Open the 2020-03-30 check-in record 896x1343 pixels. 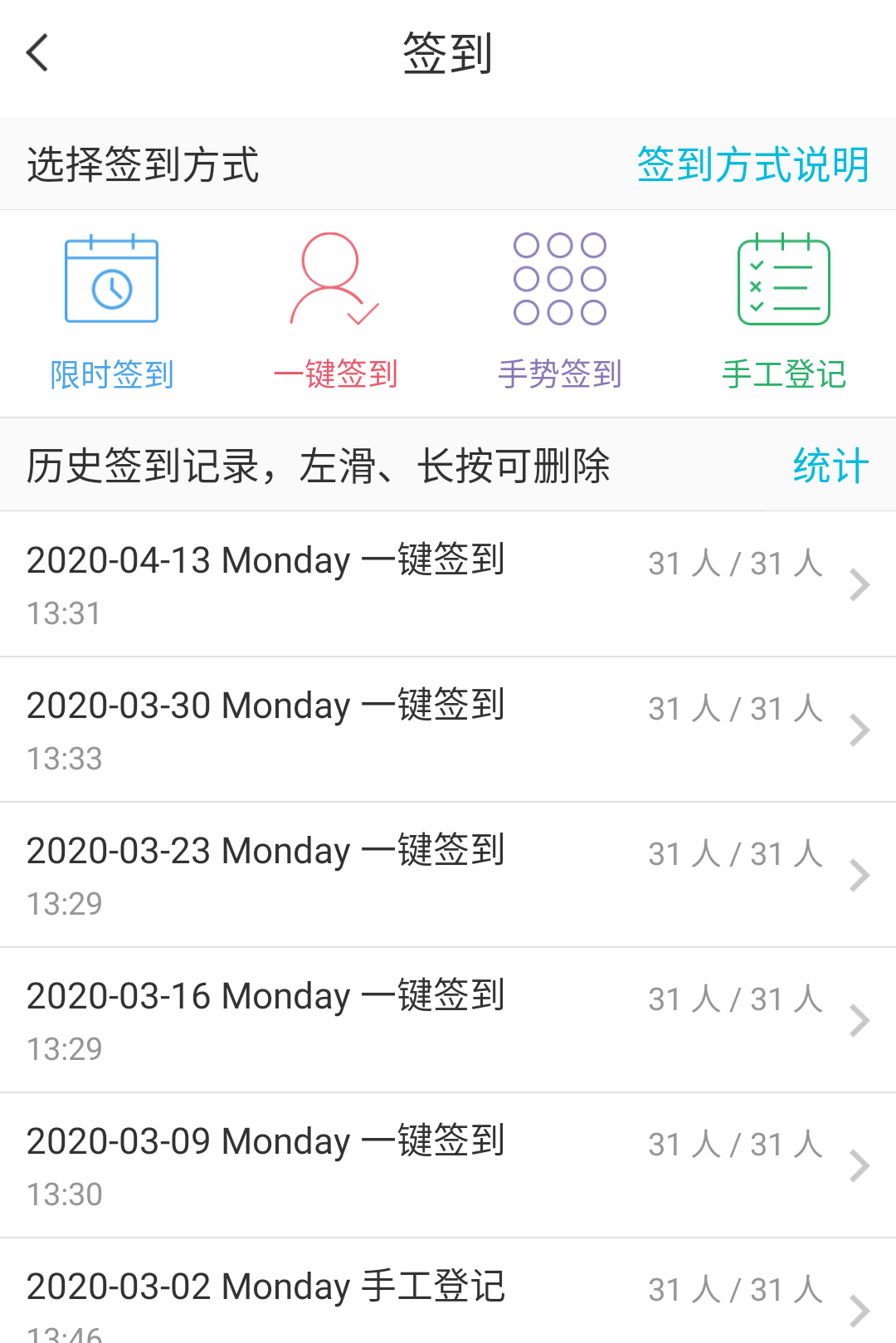point(448,730)
